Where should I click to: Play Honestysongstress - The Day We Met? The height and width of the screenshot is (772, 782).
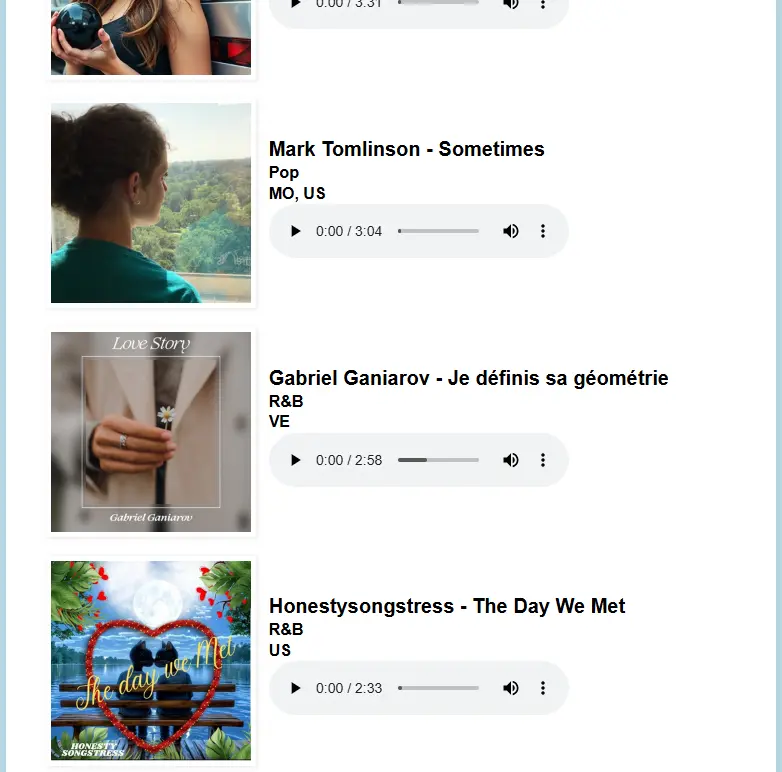coord(295,688)
